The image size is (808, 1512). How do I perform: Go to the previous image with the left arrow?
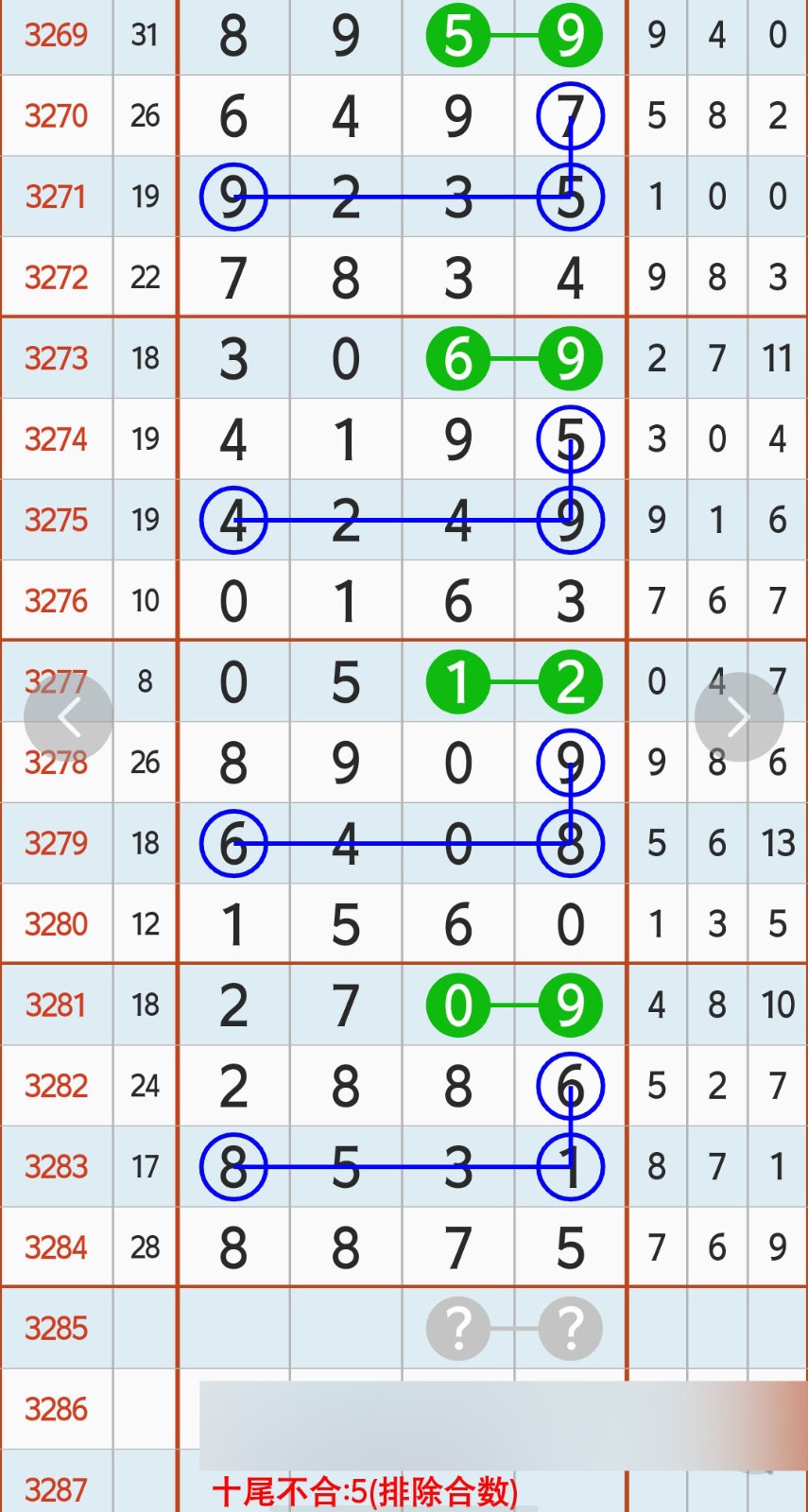(68, 717)
